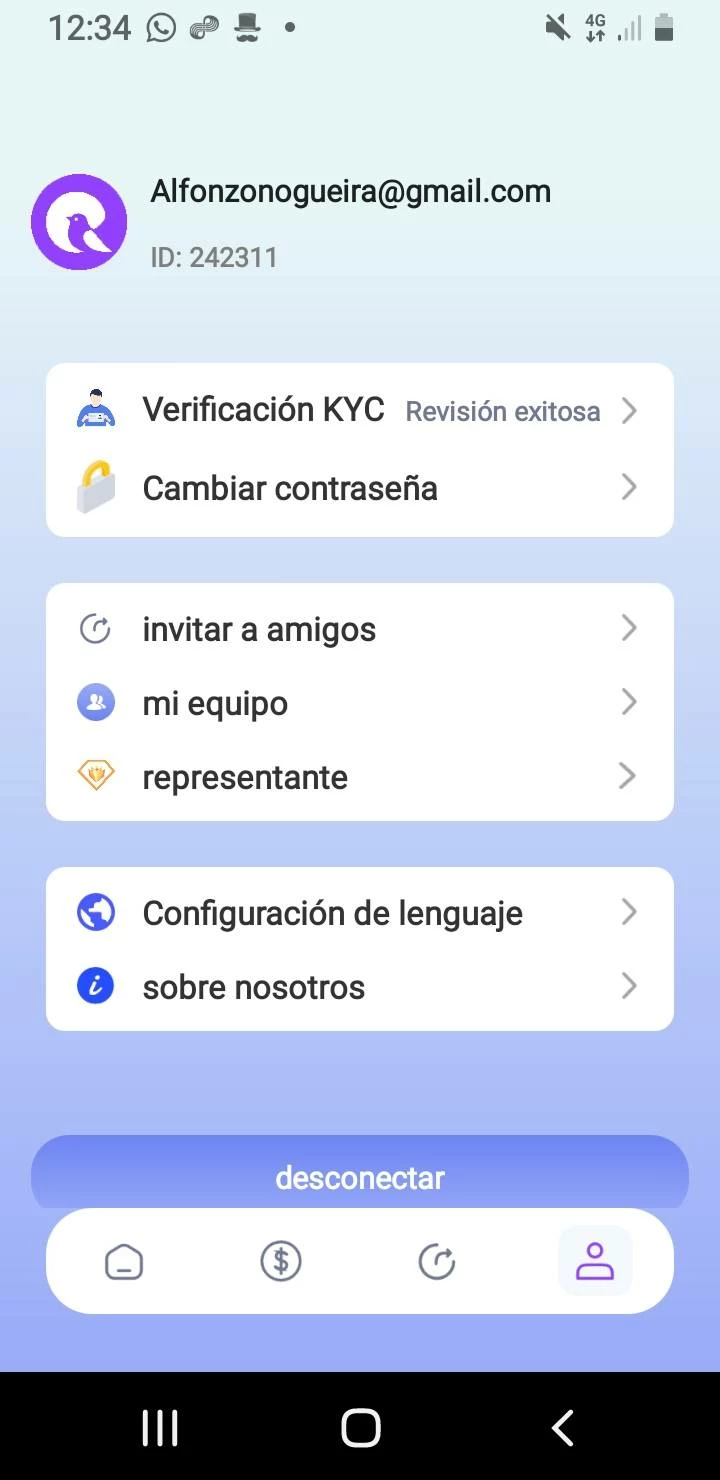Tap the purple bird profile avatar
The image size is (720, 1480).
point(79,222)
